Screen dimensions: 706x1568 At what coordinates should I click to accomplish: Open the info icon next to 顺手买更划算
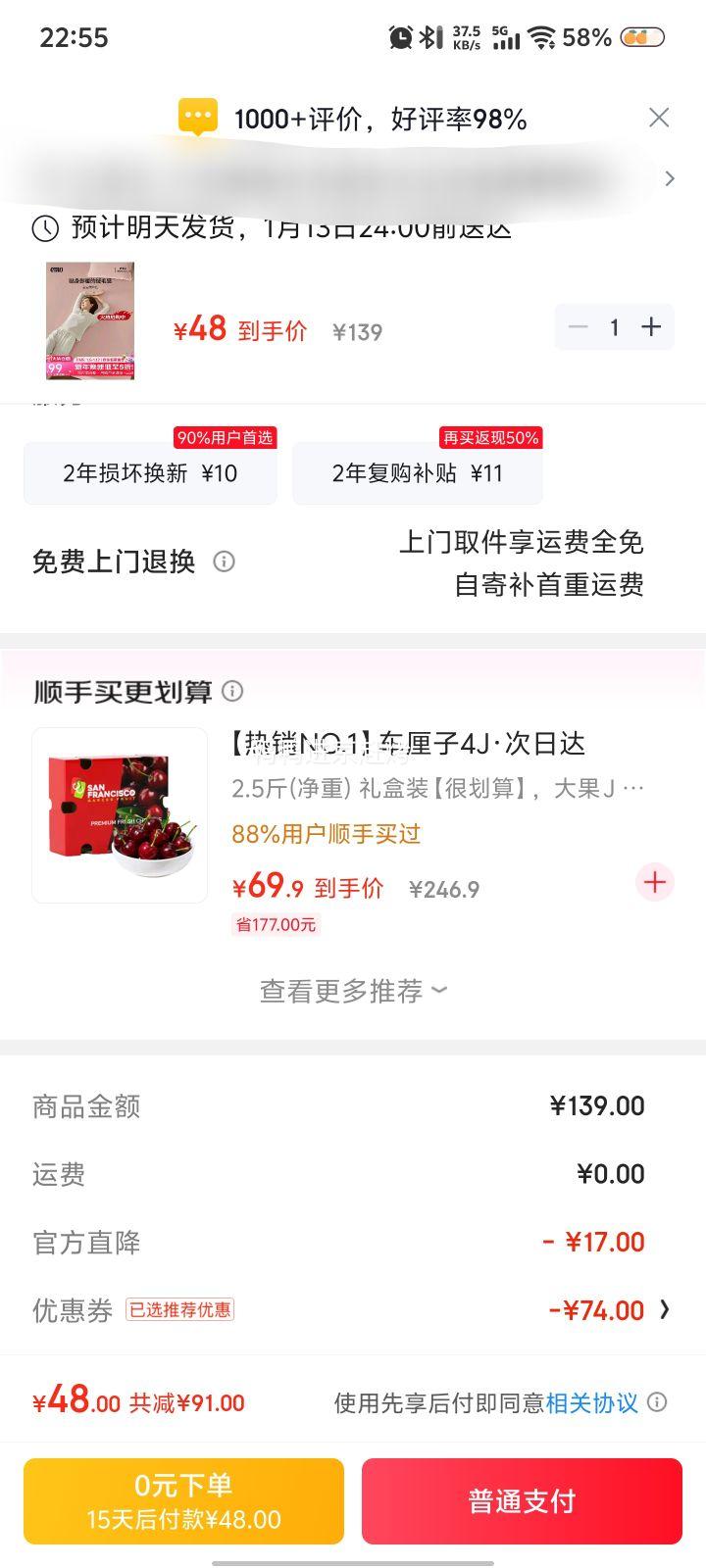[x=232, y=692]
